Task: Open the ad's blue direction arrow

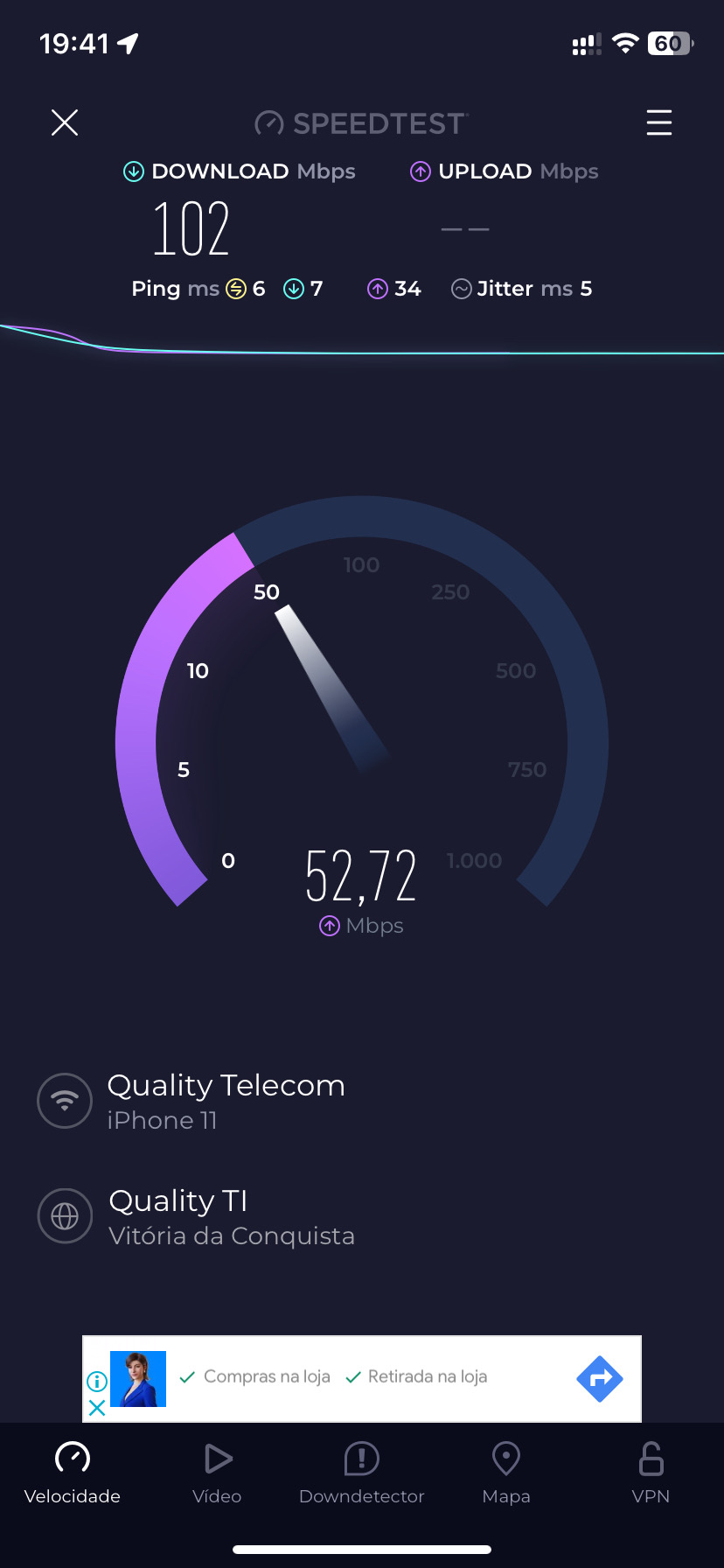Action: coord(600,1379)
